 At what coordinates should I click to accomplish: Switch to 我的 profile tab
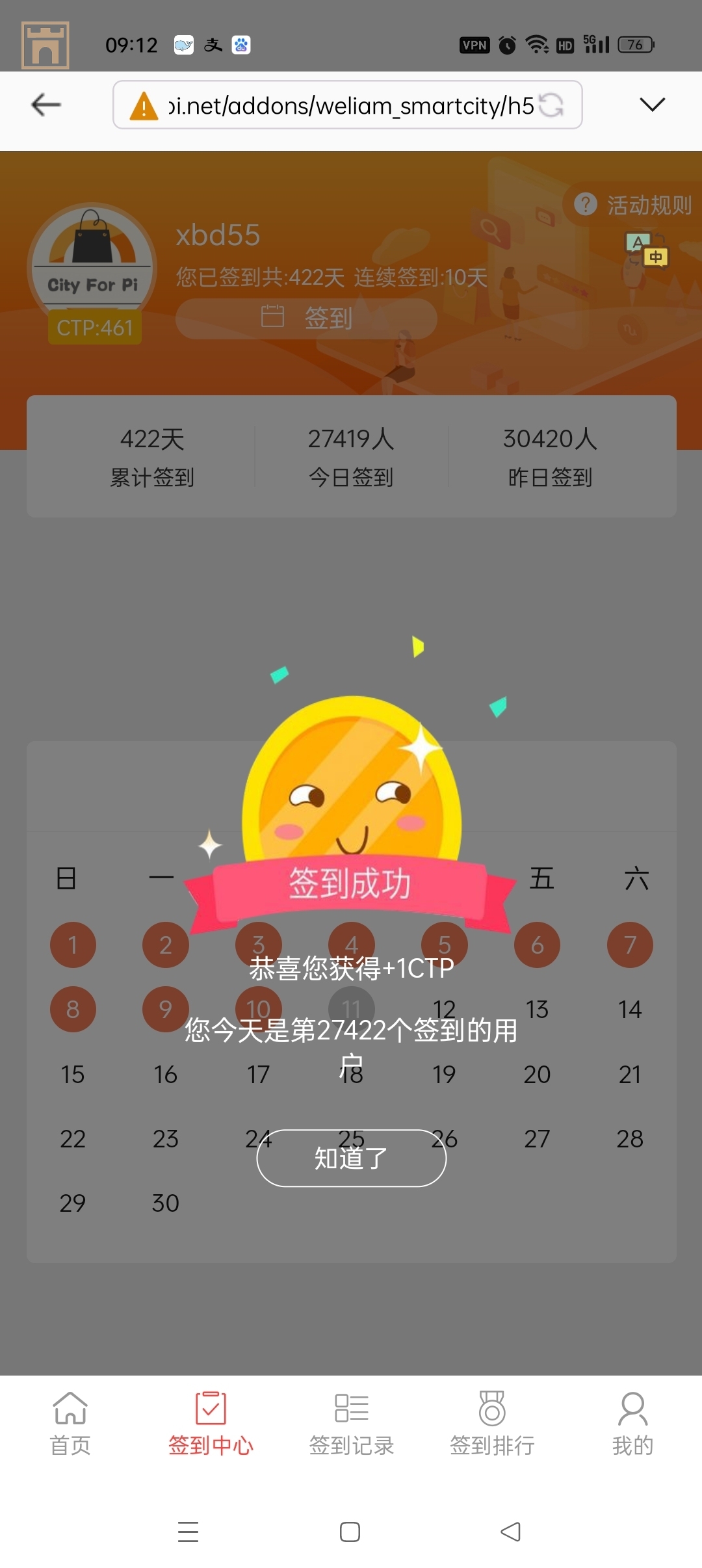pos(632,1424)
